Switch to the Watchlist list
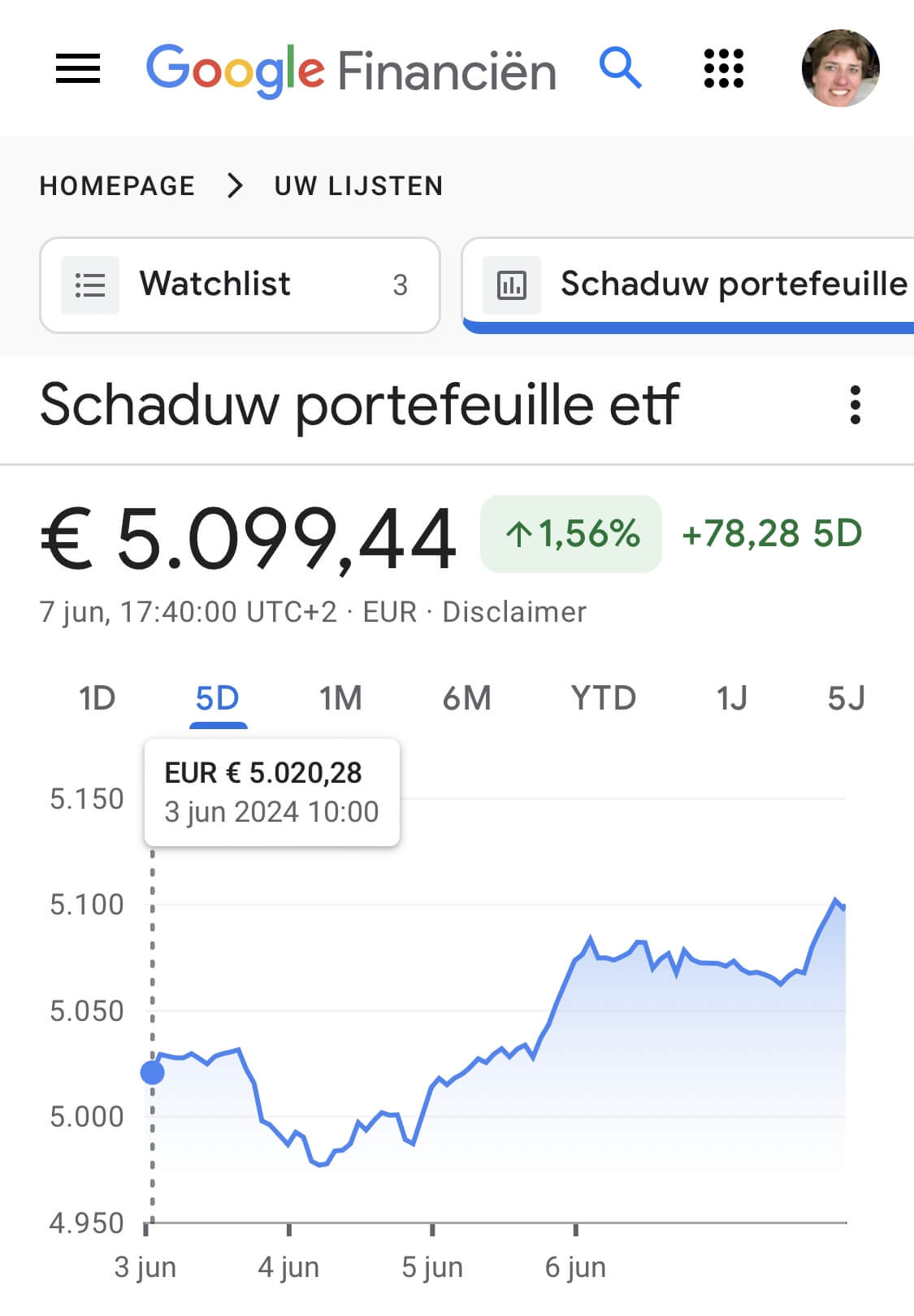The image size is (914, 1316). point(240,285)
